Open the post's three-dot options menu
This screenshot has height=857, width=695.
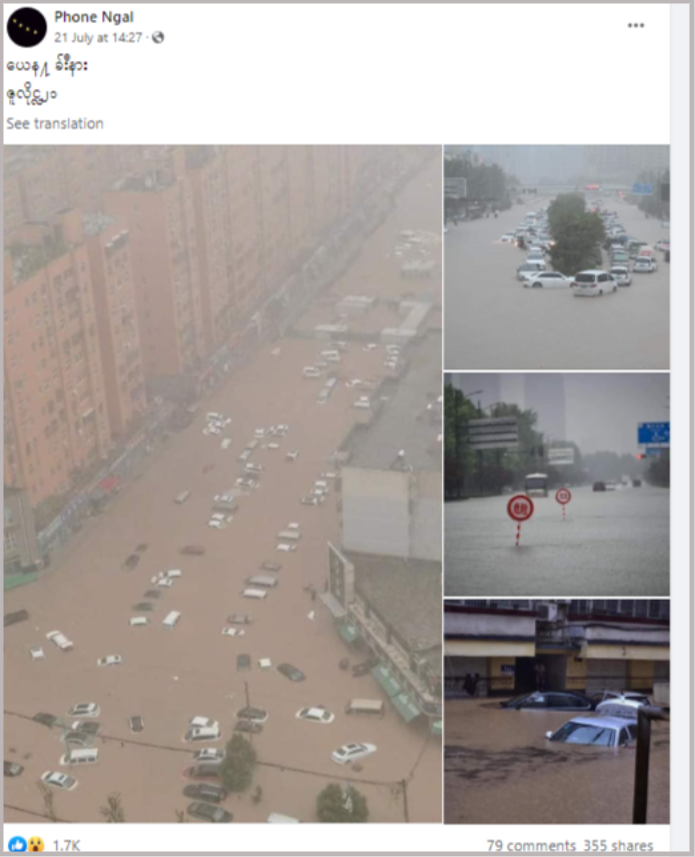point(636,26)
